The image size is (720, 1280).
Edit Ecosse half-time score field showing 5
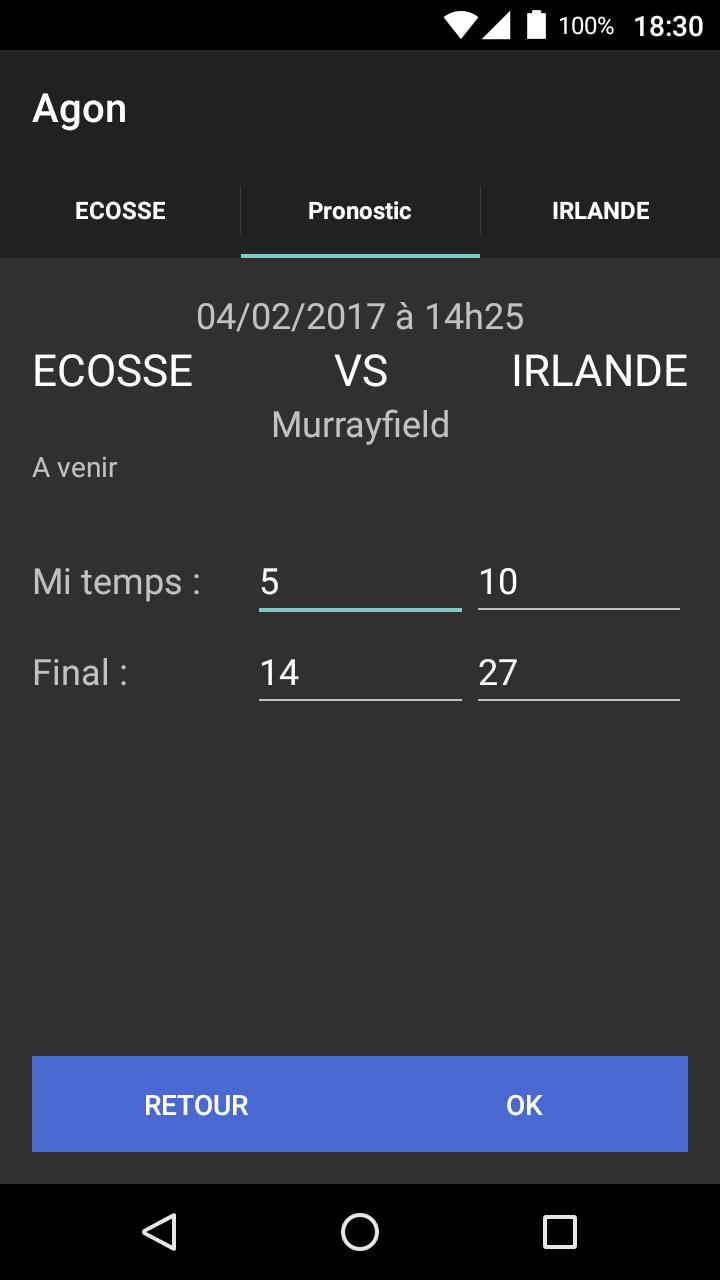pos(360,582)
